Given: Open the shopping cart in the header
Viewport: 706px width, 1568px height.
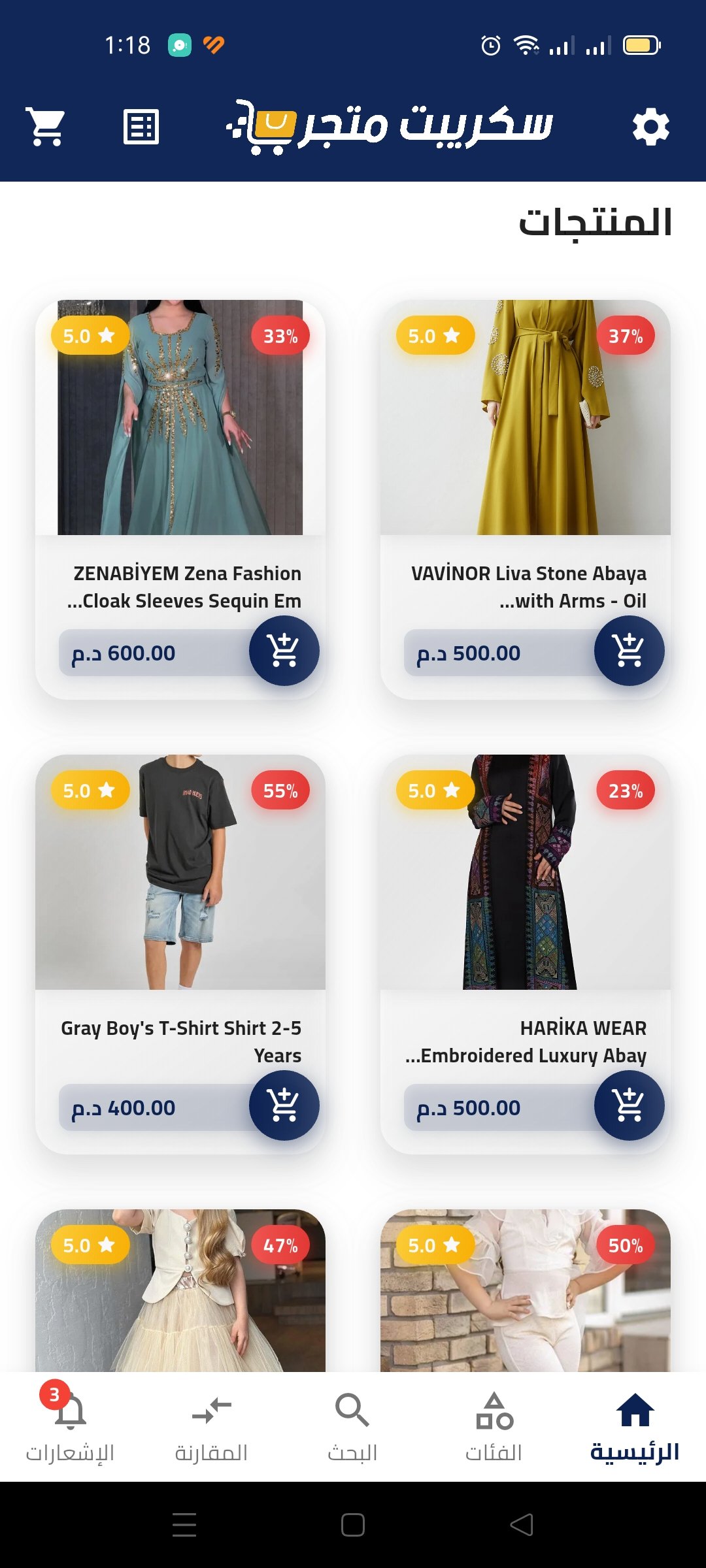Looking at the screenshot, I should point(46,126).
